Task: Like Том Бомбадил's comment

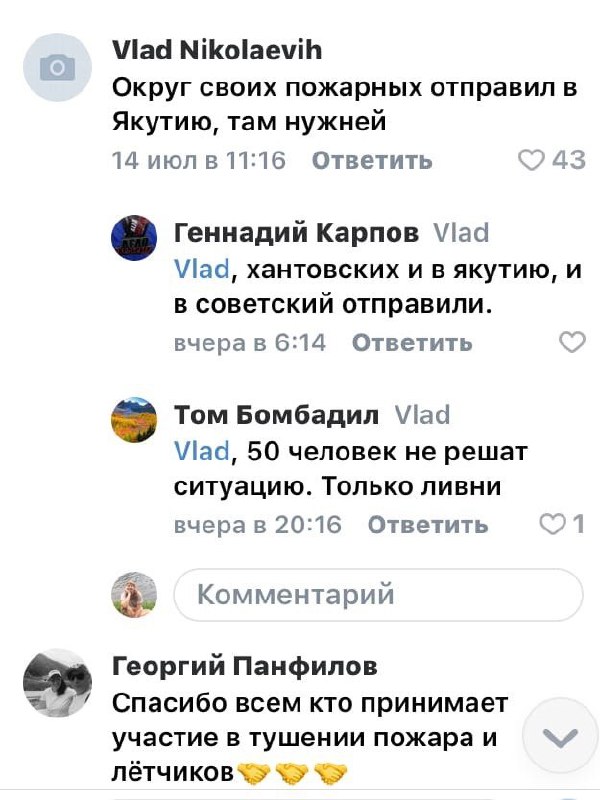Action: pyautogui.click(x=551, y=525)
